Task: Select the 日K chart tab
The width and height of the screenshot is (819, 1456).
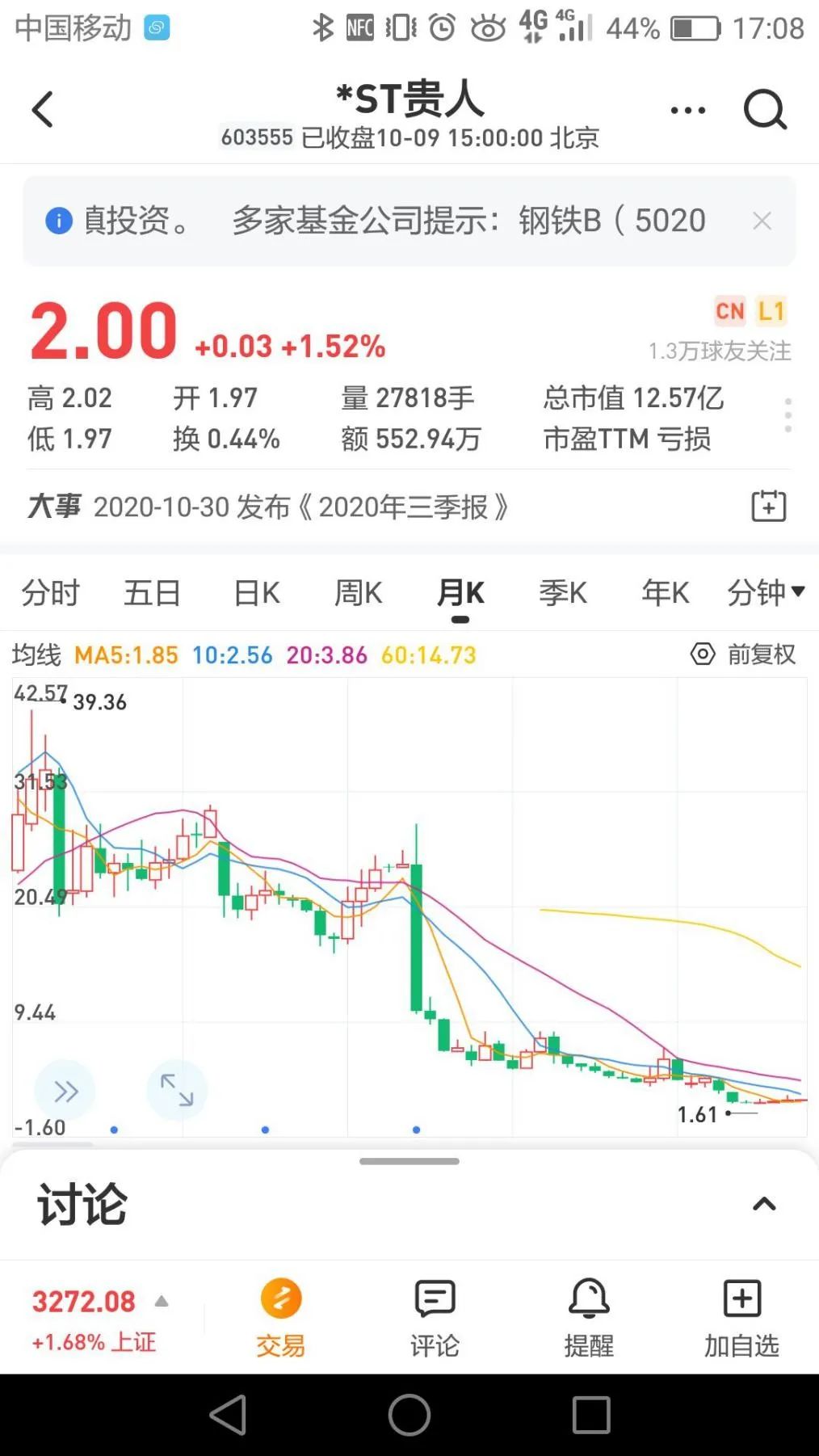Action: [256, 593]
